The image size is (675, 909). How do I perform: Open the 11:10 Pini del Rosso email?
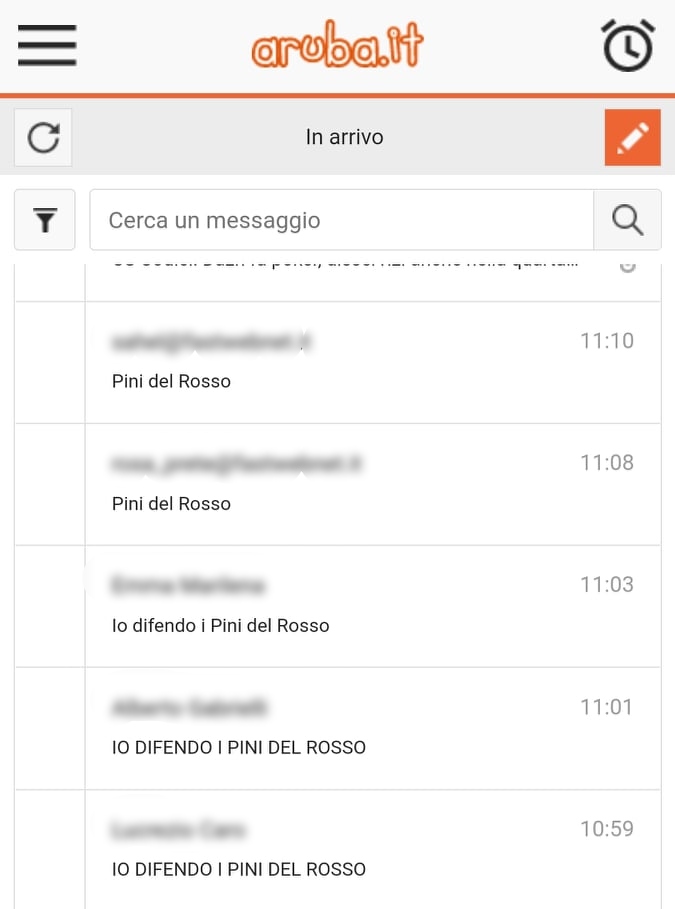click(373, 362)
